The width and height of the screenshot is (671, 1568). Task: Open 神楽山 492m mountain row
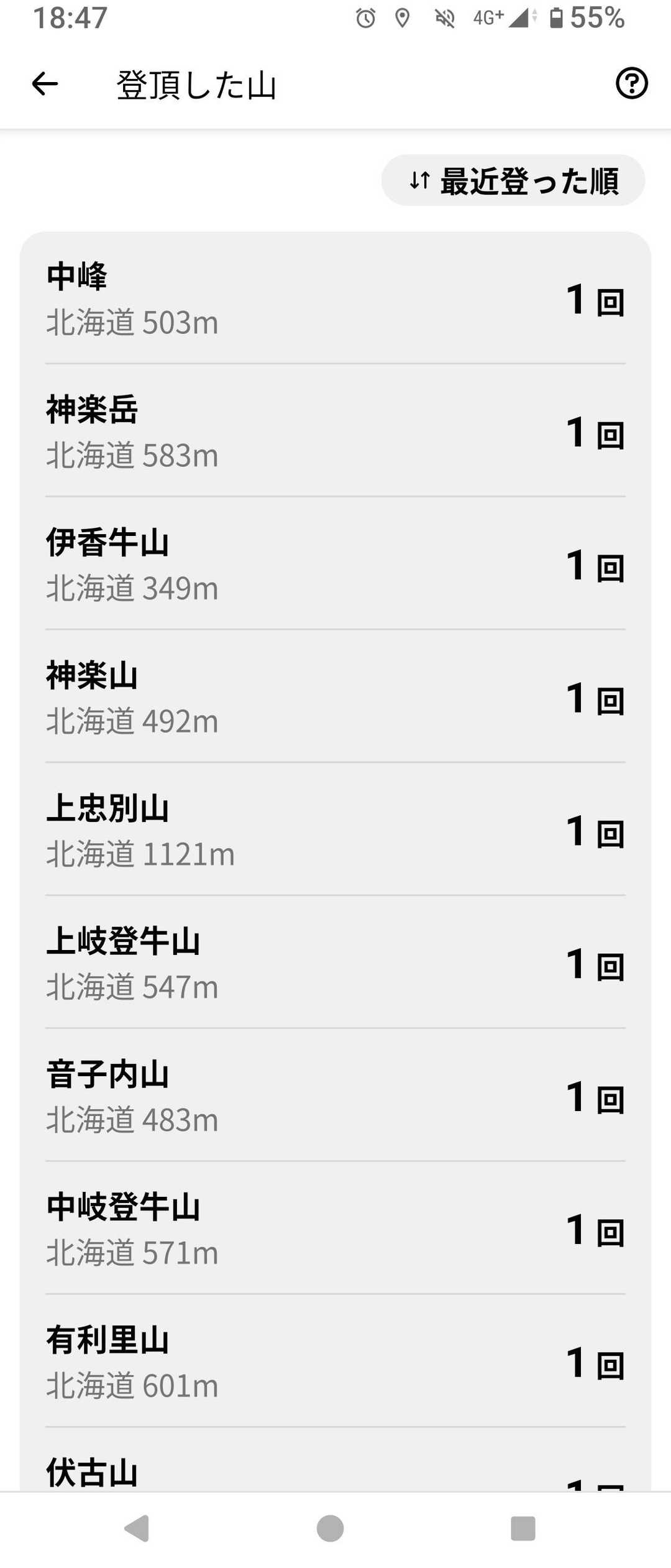[x=335, y=698]
